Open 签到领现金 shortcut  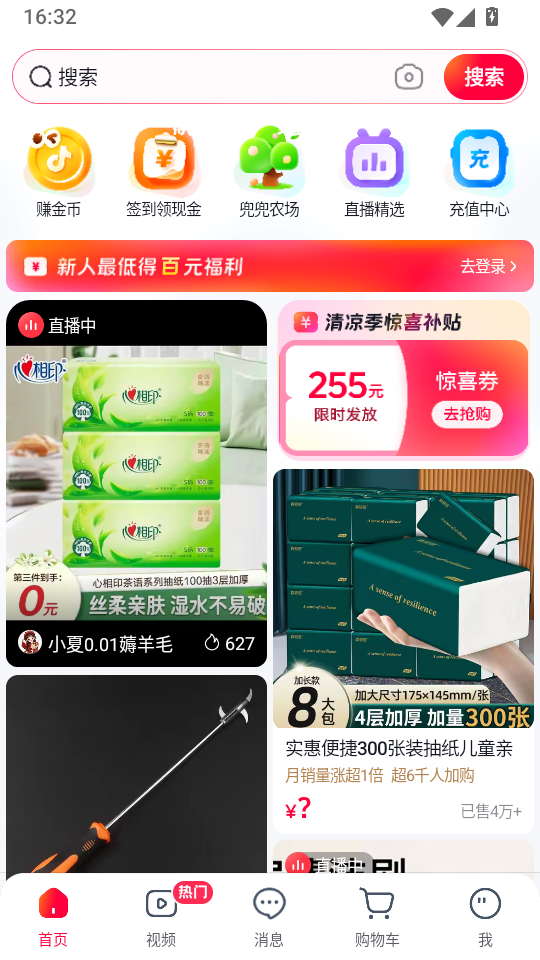[x=163, y=173]
